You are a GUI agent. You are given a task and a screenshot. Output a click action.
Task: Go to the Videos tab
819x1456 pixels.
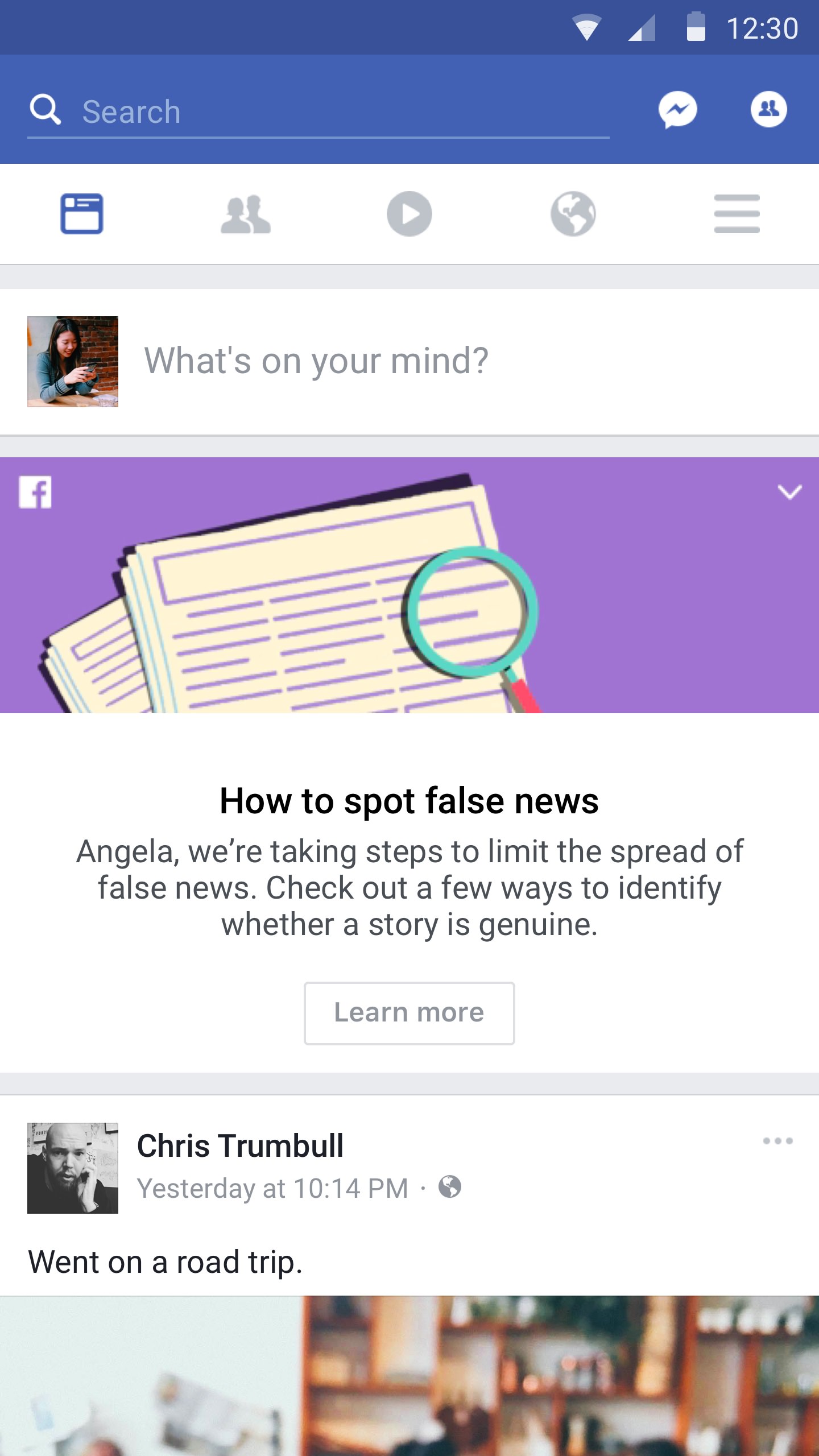click(x=409, y=214)
